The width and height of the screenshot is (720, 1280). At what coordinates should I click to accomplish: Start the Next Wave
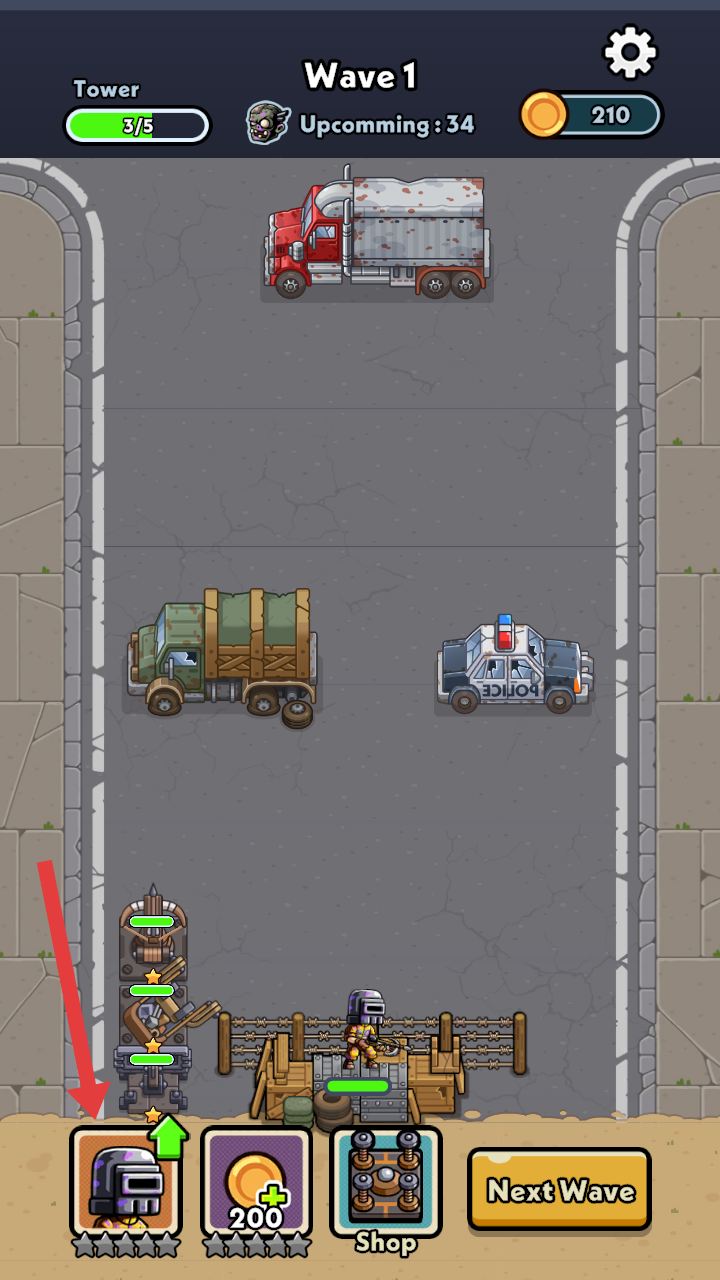[x=559, y=1189]
